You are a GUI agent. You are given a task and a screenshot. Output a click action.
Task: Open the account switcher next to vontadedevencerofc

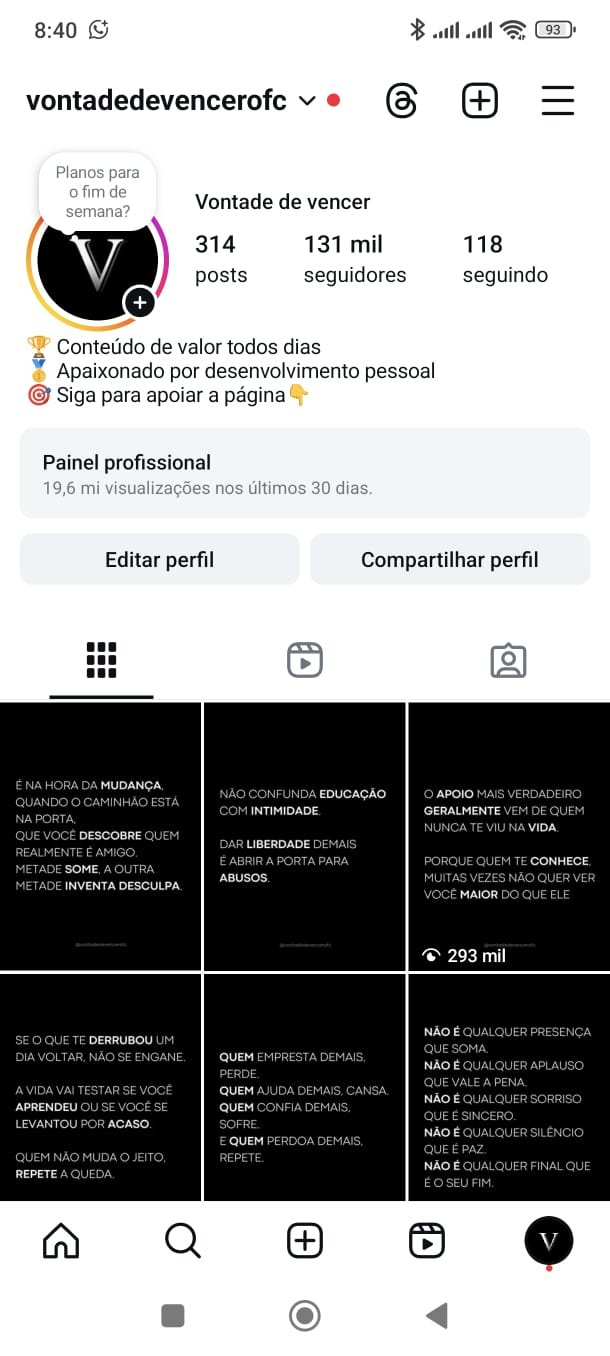[308, 101]
